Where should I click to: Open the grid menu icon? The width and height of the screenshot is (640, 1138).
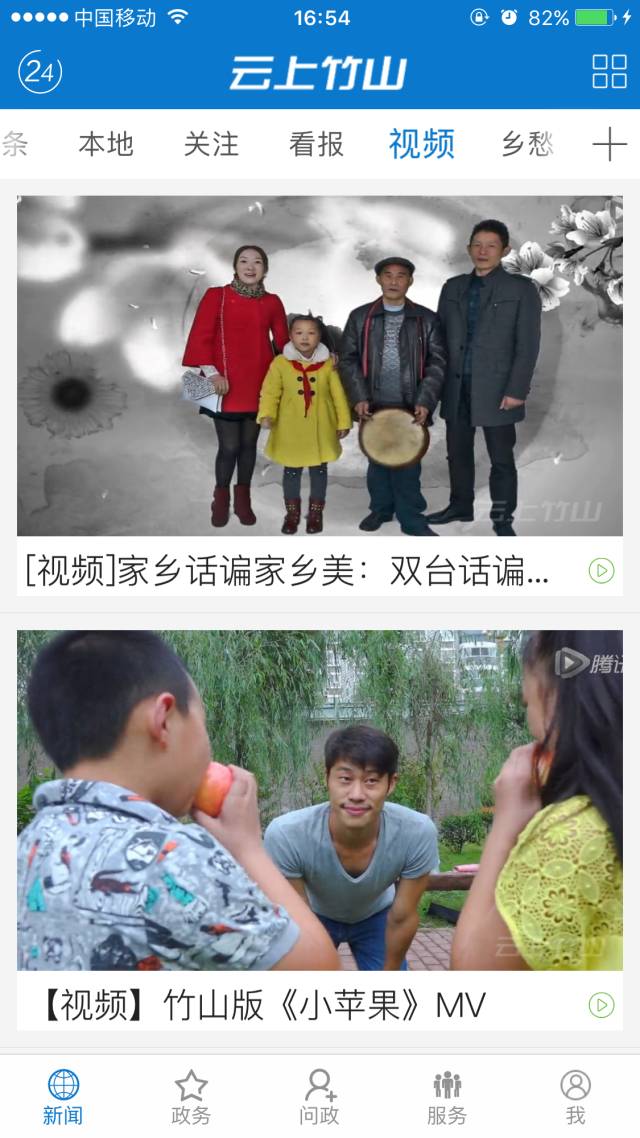(609, 72)
